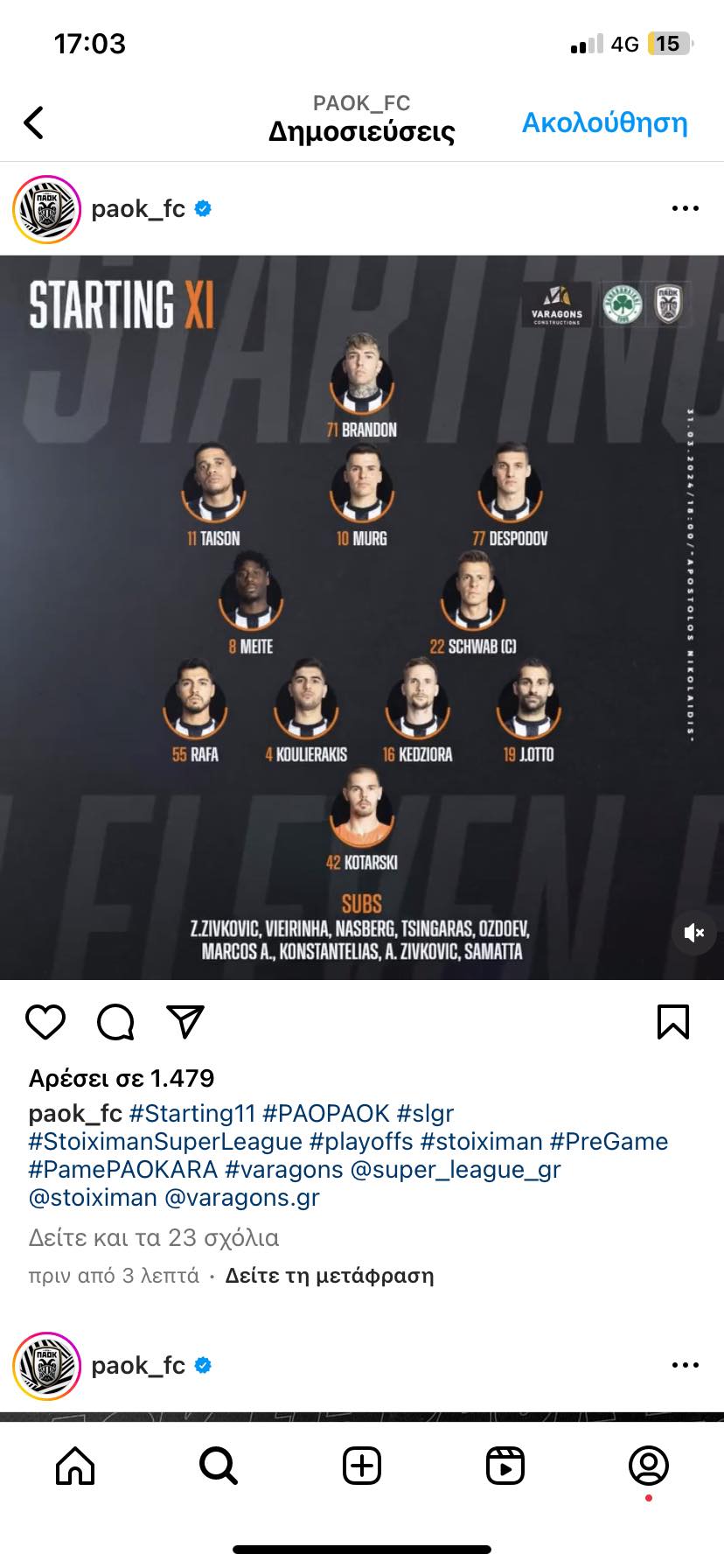Bookmark the Starting XI post
This screenshot has height=1568, width=724.
tap(672, 1021)
